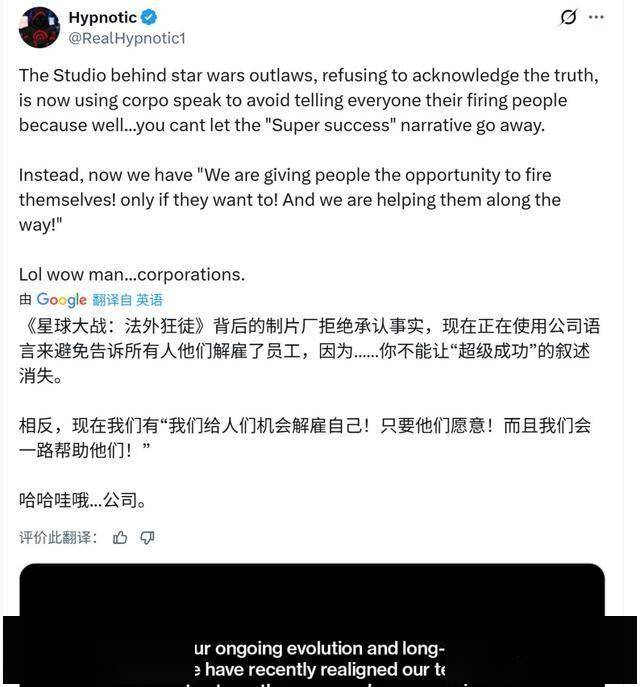Tap the Grok explain icon

tap(568, 17)
